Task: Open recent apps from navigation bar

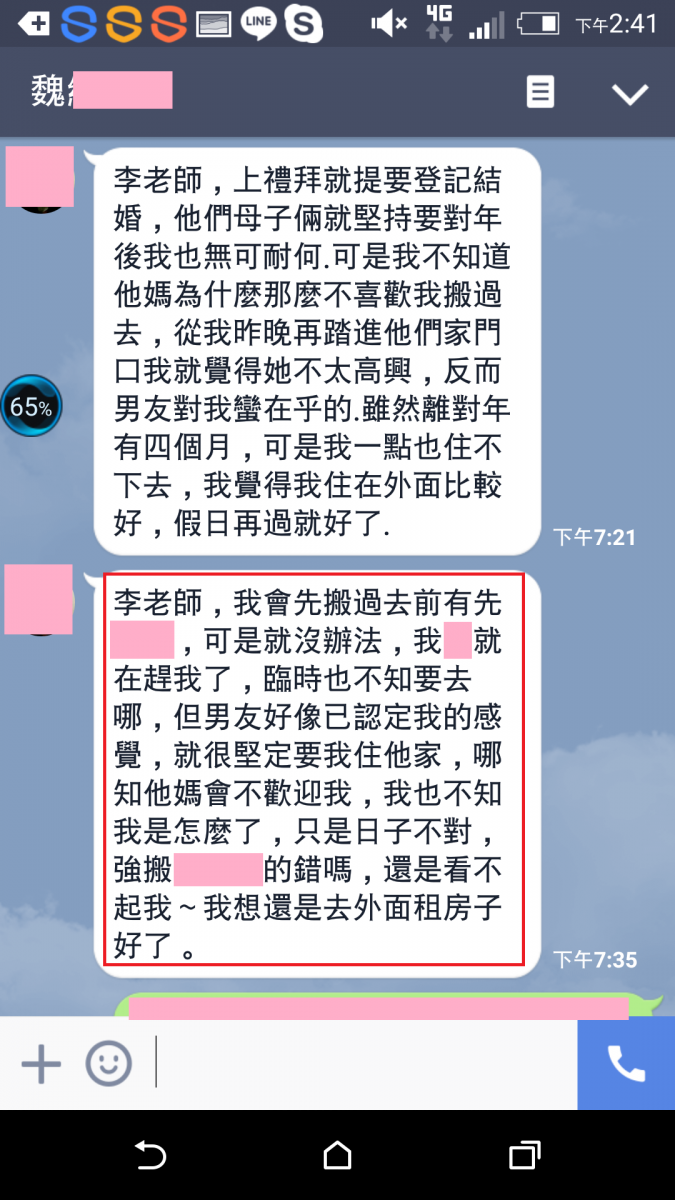Action: [524, 1156]
